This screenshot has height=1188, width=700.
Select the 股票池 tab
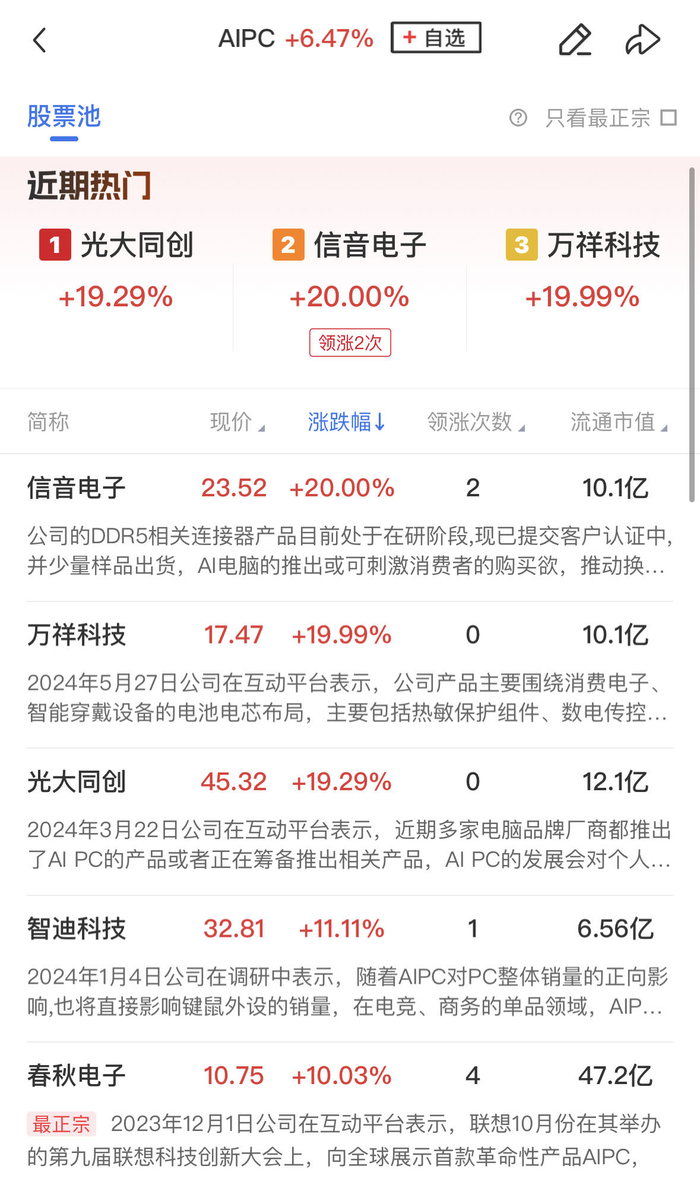click(64, 117)
